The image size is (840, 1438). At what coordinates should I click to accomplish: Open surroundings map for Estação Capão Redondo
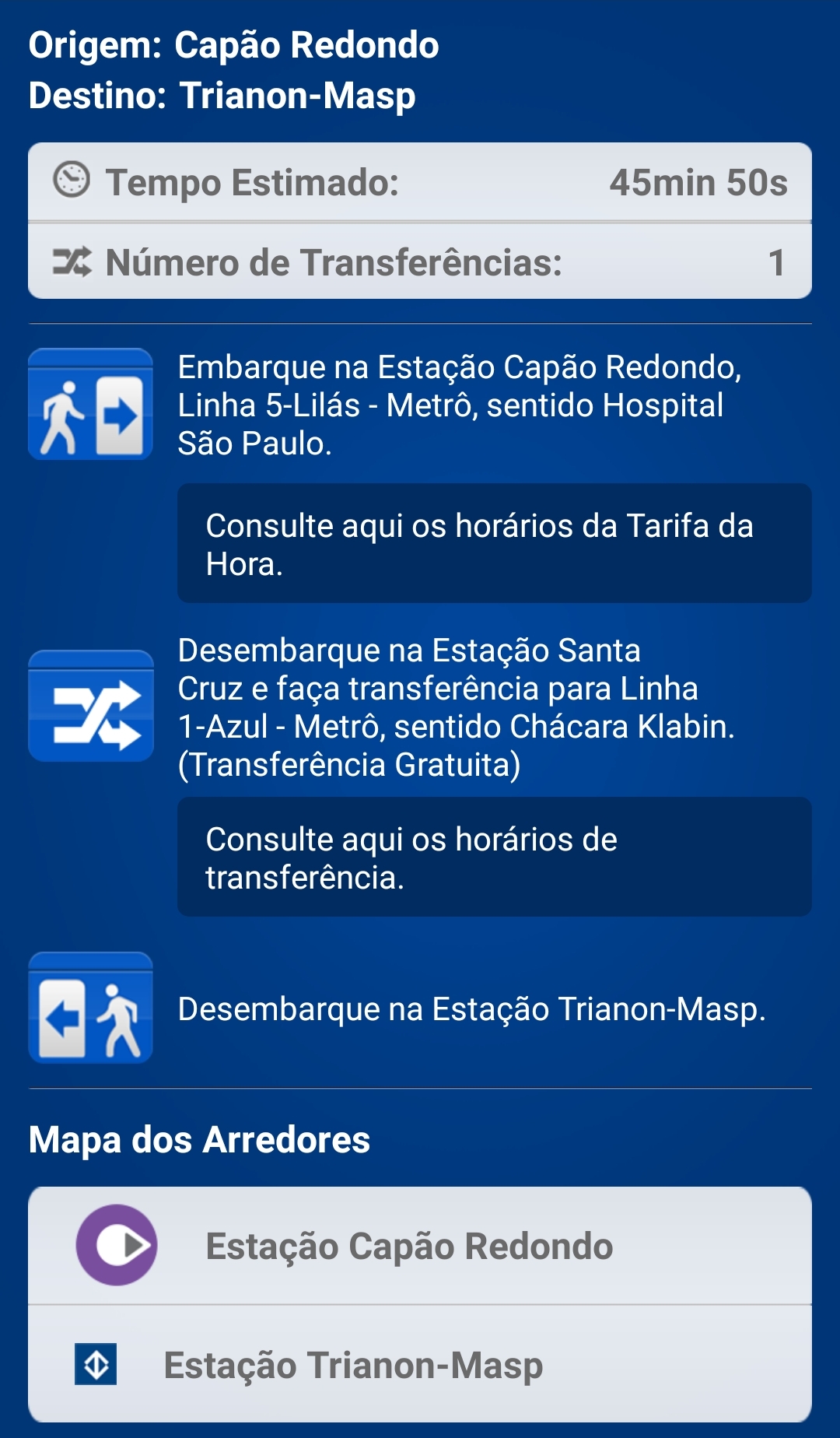tap(420, 1246)
